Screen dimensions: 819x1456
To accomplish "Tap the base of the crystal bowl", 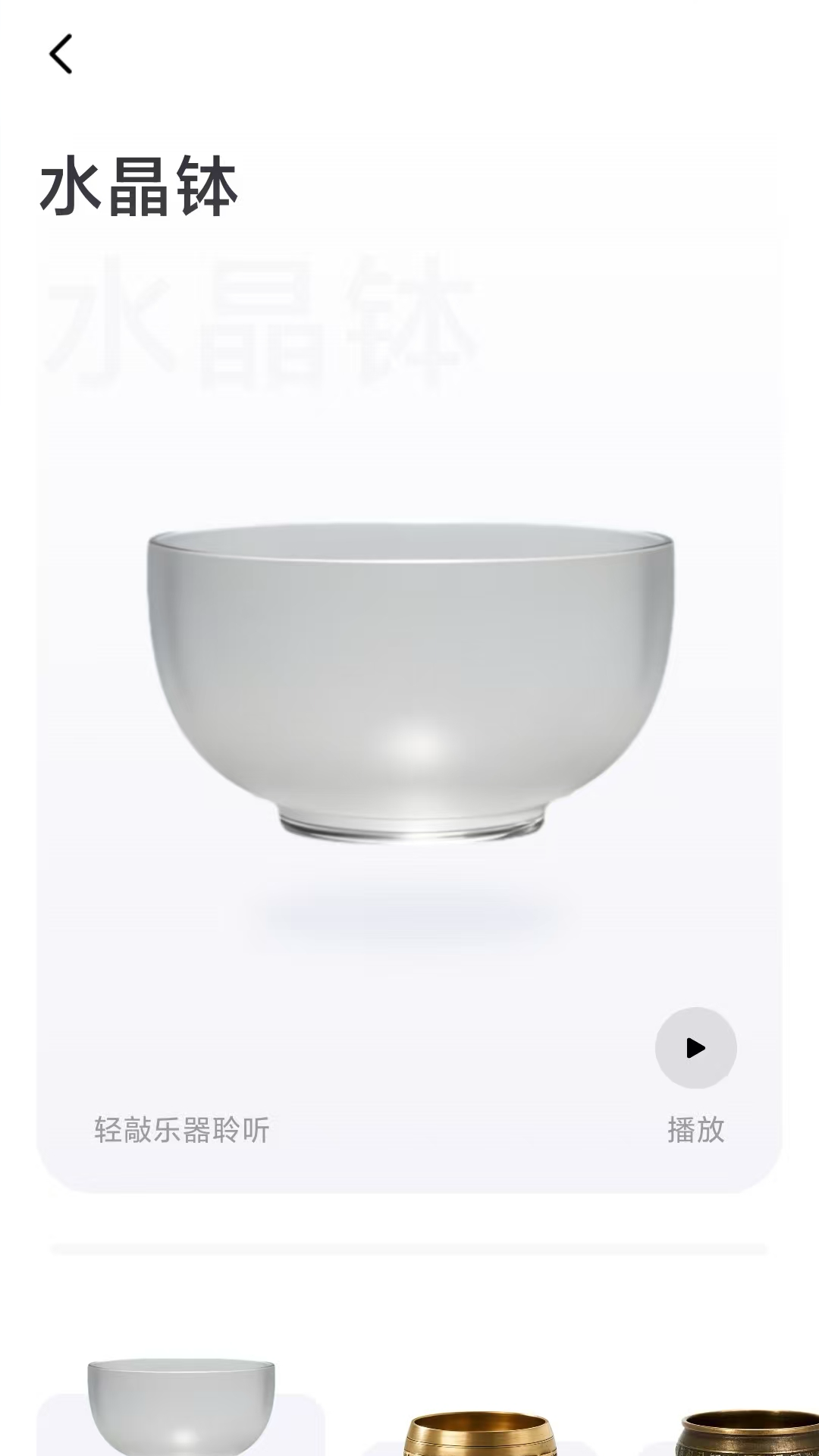I will [x=409, y=827].
